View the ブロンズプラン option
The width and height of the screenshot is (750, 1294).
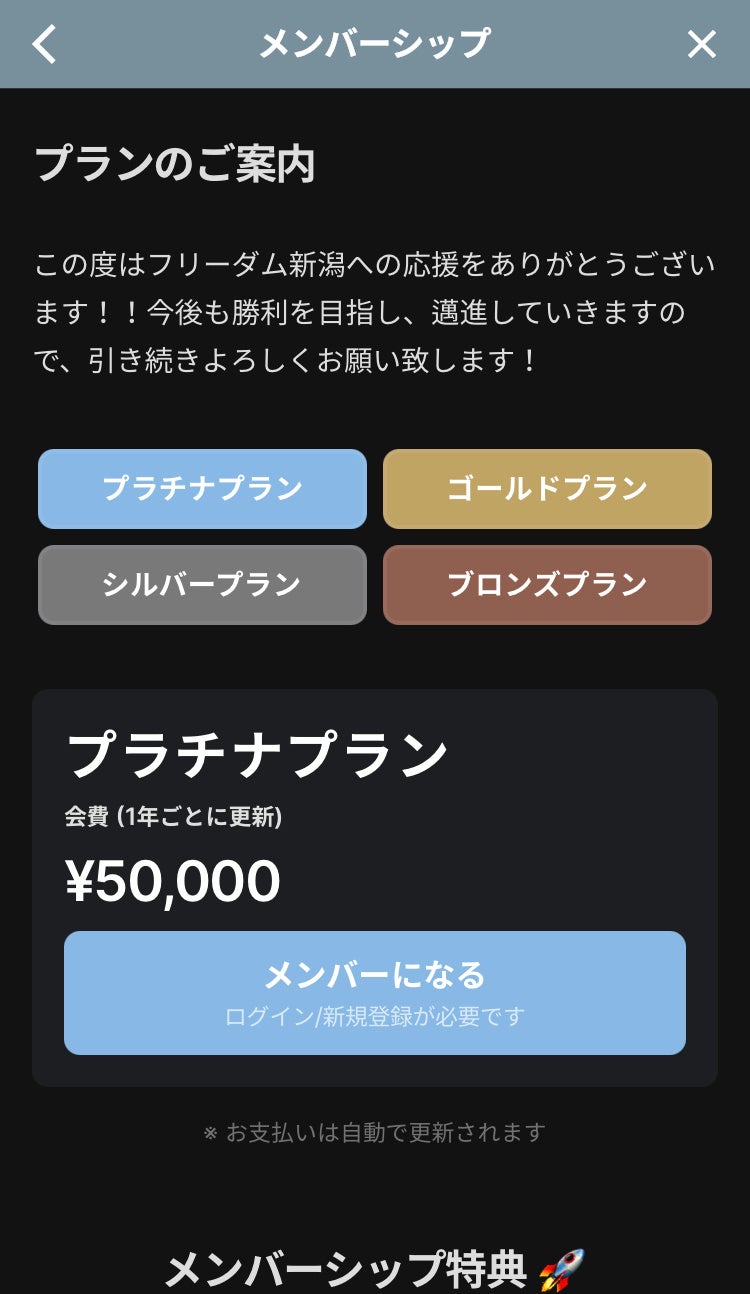[547, 585]
